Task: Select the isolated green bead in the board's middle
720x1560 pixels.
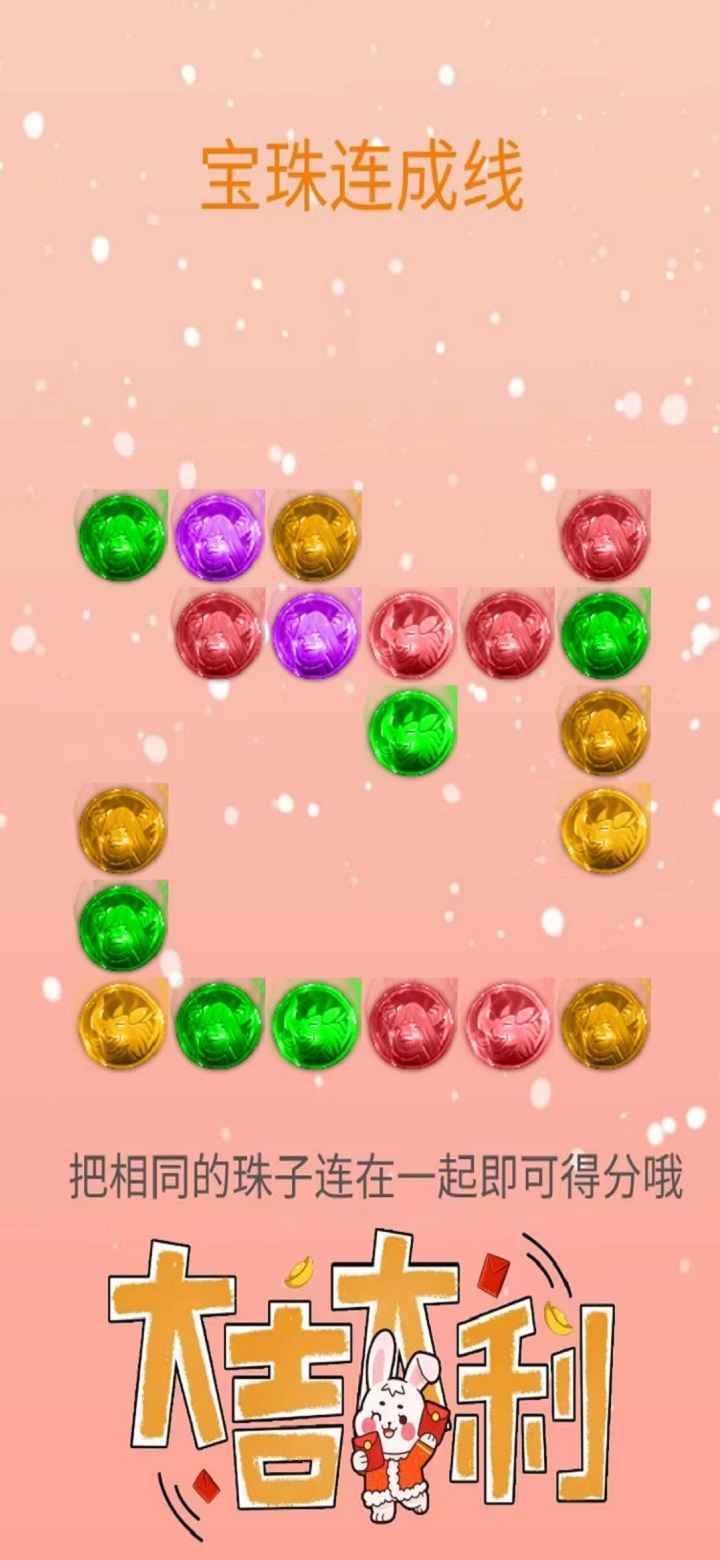Action: tap(412, 730)
